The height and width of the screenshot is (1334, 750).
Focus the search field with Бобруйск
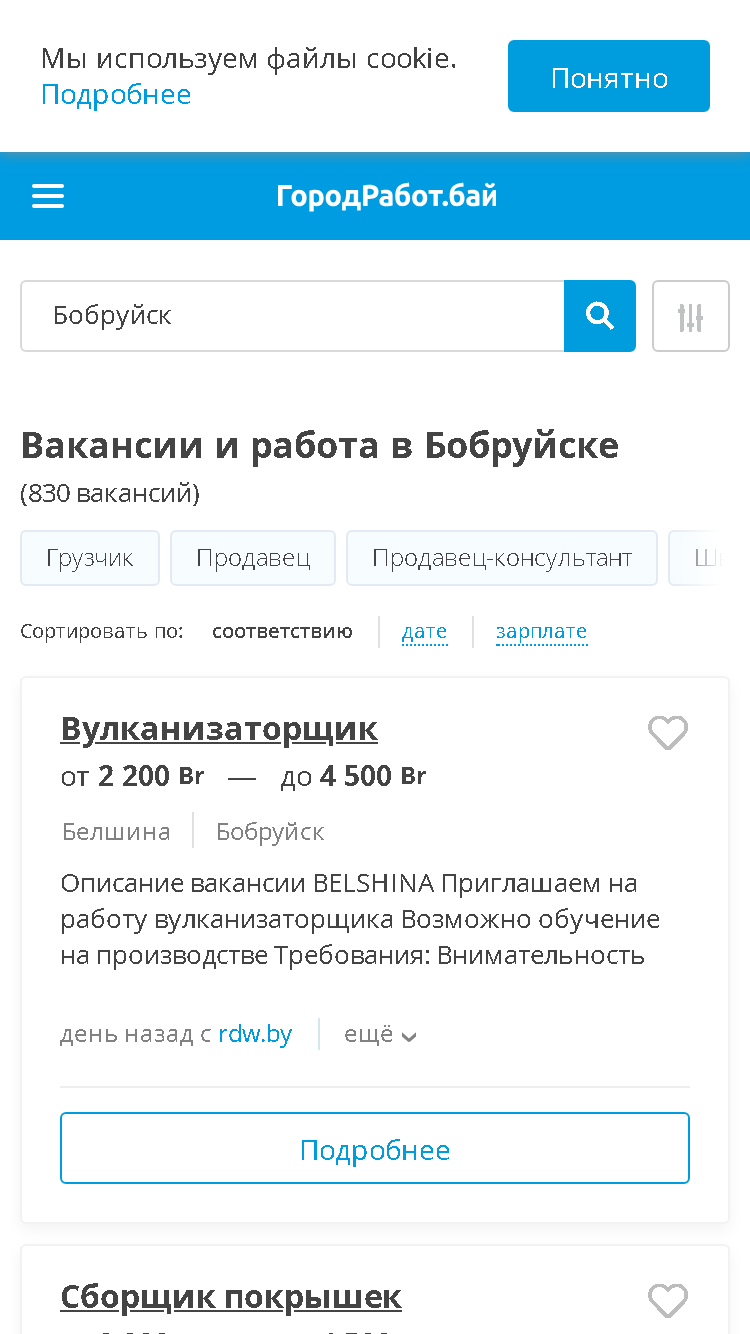click(292, 316)
